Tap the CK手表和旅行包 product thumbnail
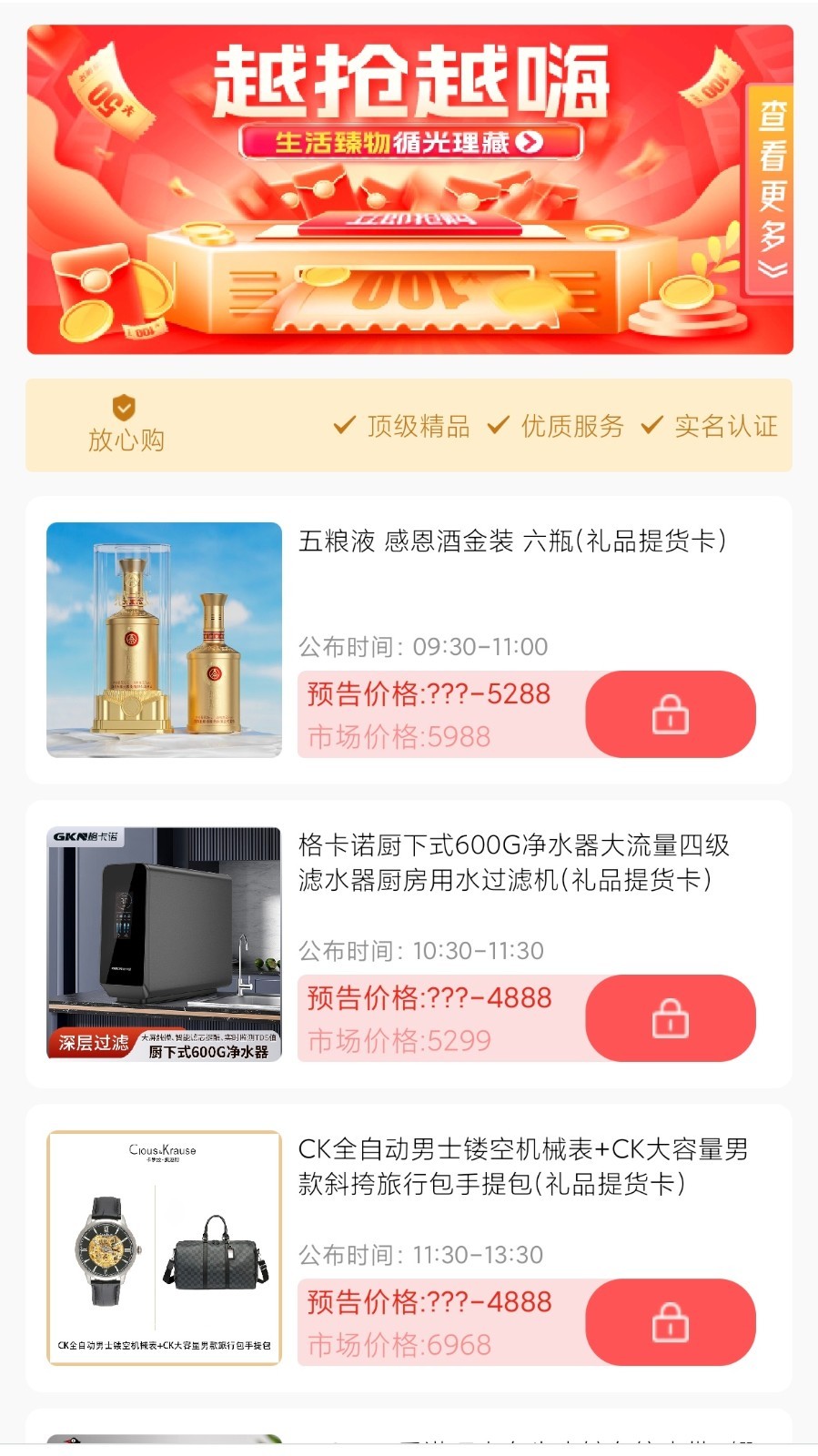Screen dimensions: 818x1456 pos(165,1247)
